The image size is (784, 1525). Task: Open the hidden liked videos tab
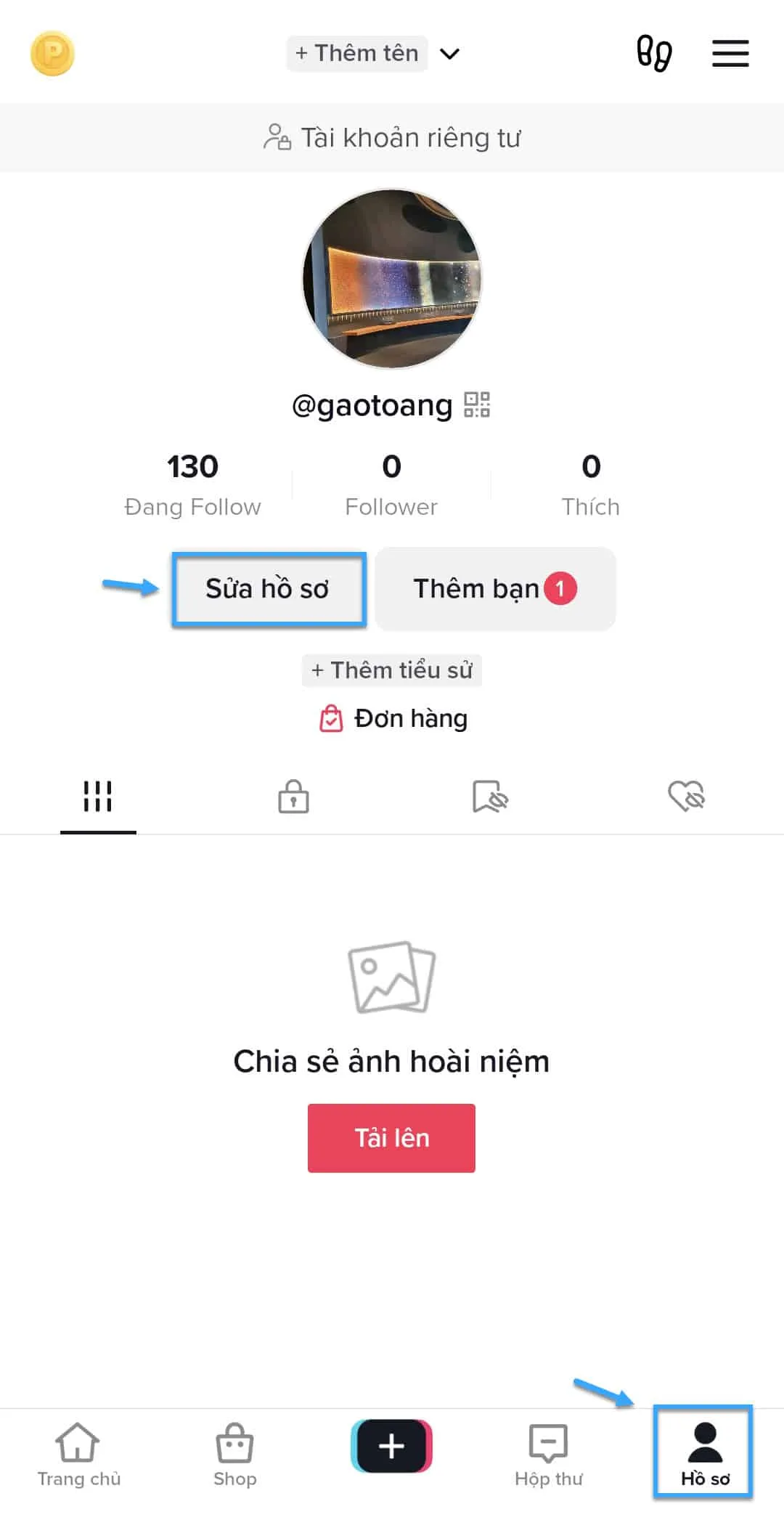685,797
